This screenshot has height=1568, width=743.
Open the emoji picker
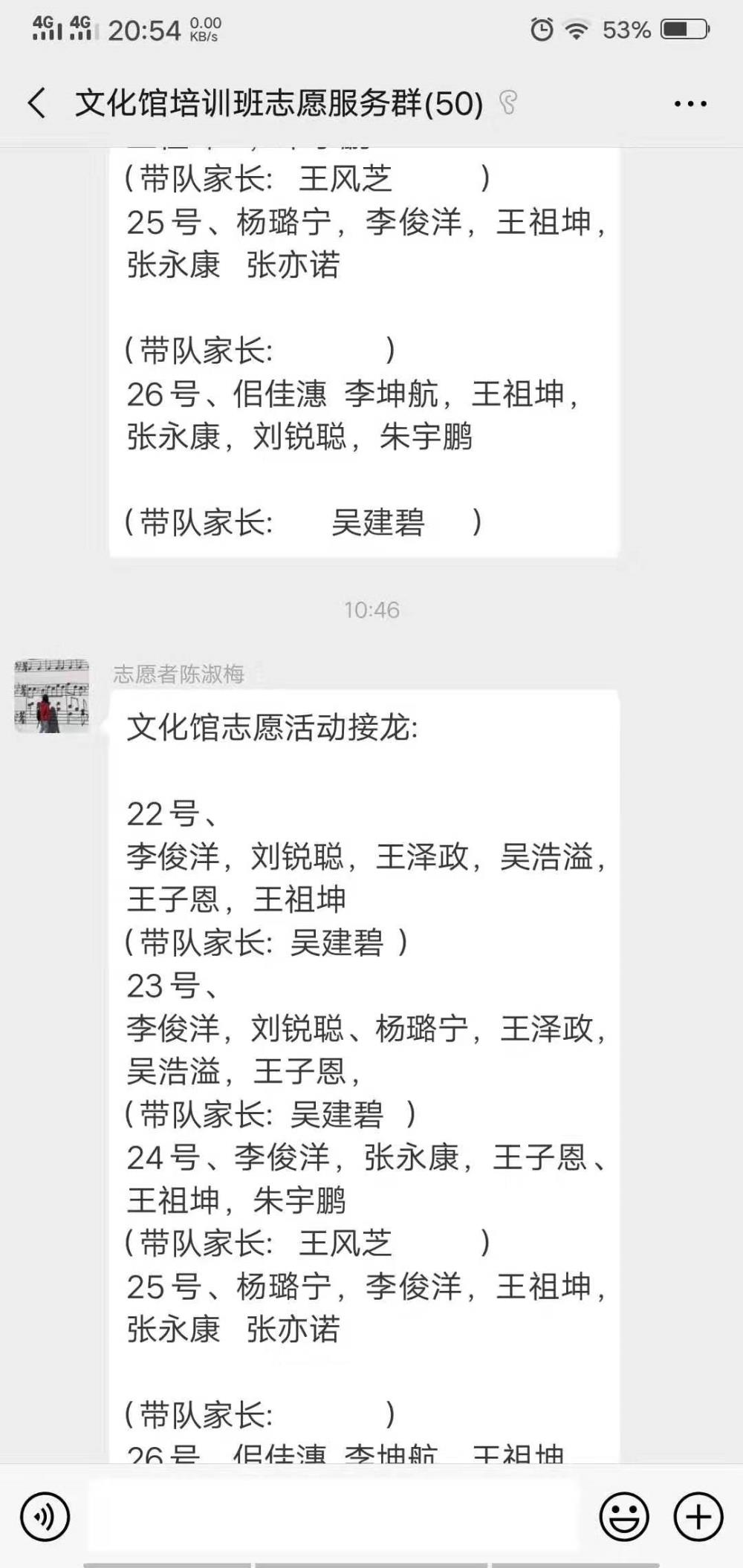click(x=624, y=1517)
